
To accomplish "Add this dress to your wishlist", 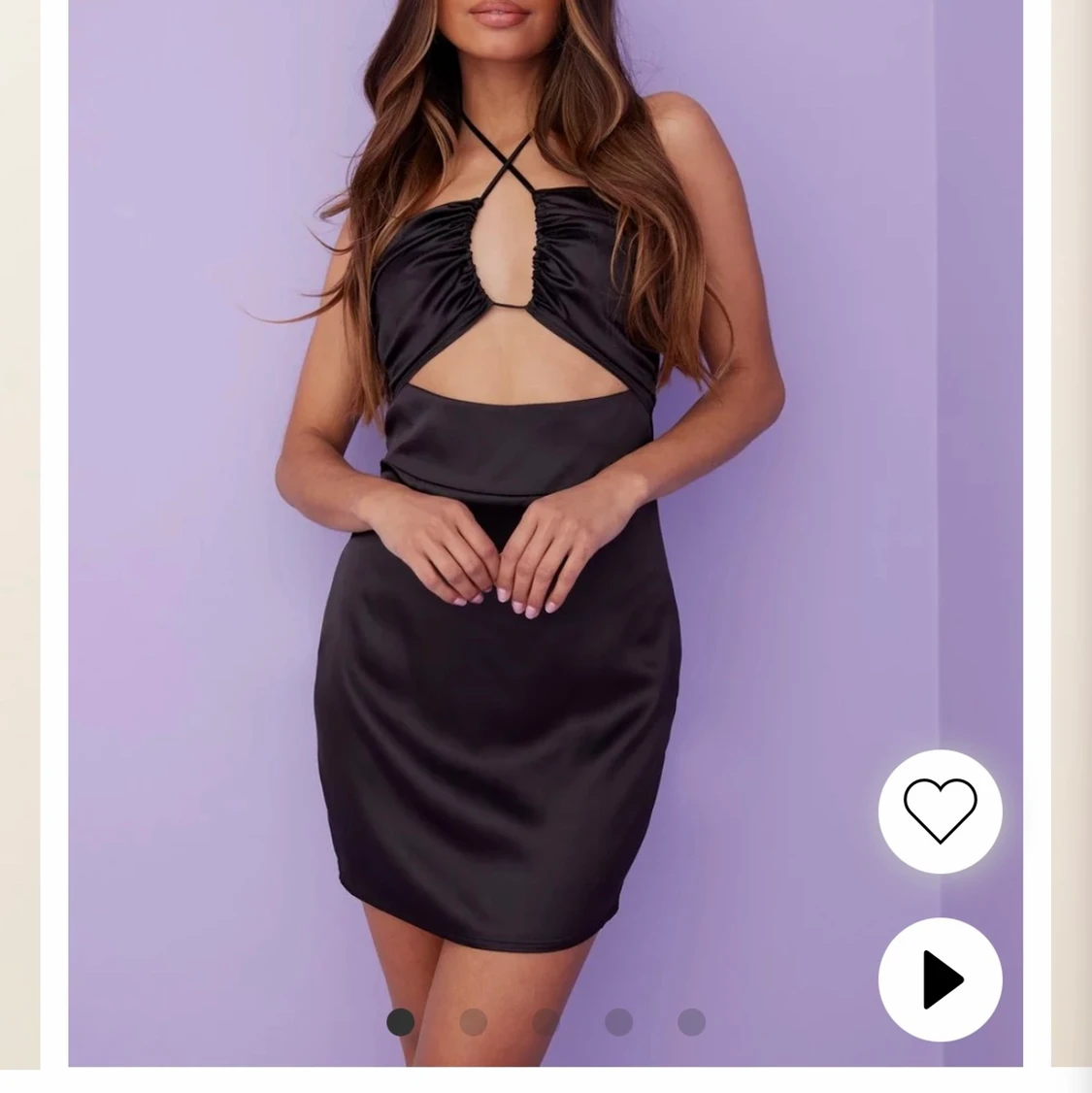I will tap(940, 811).
